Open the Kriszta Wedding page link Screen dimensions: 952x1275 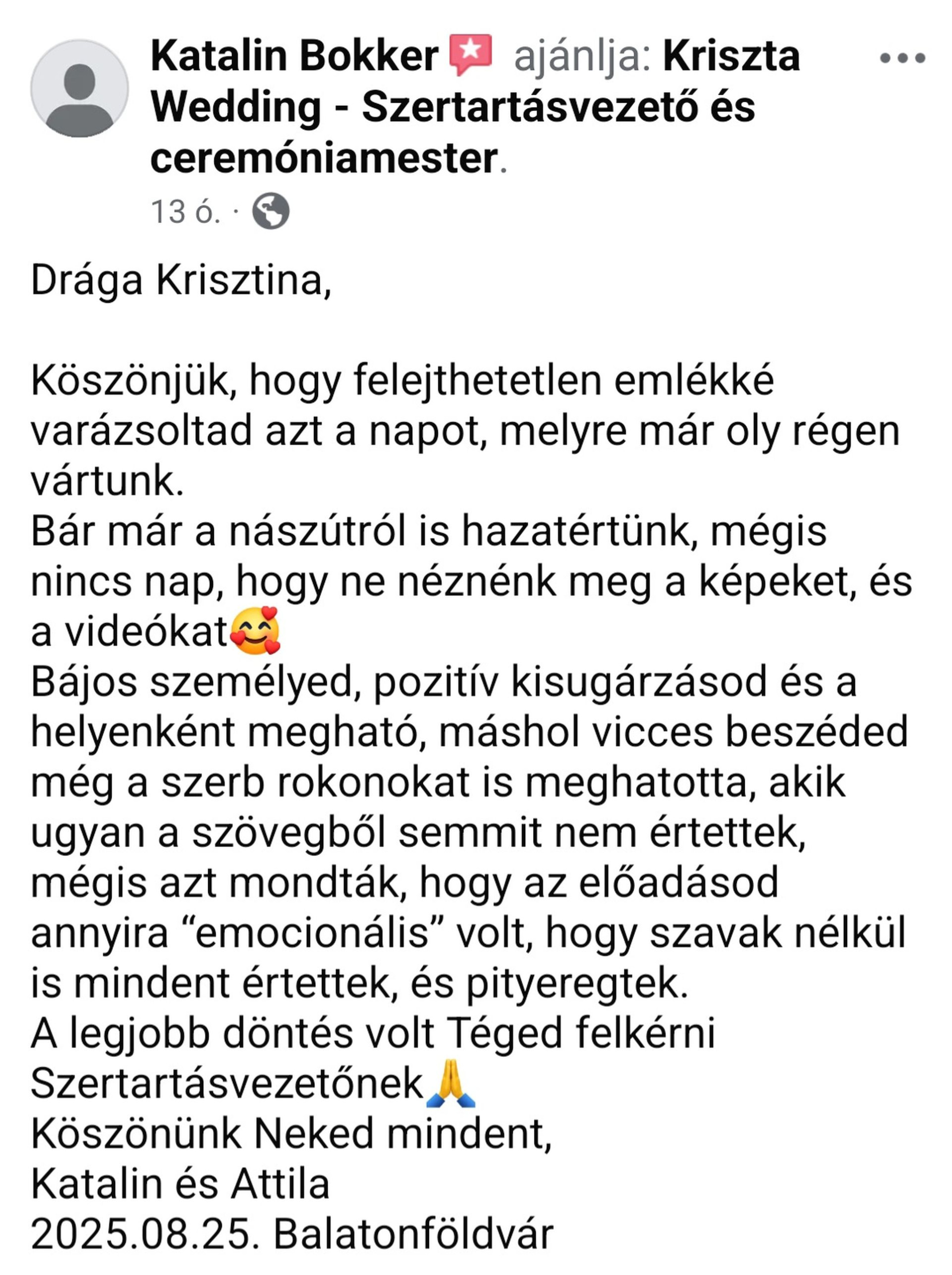pos(452,108)
